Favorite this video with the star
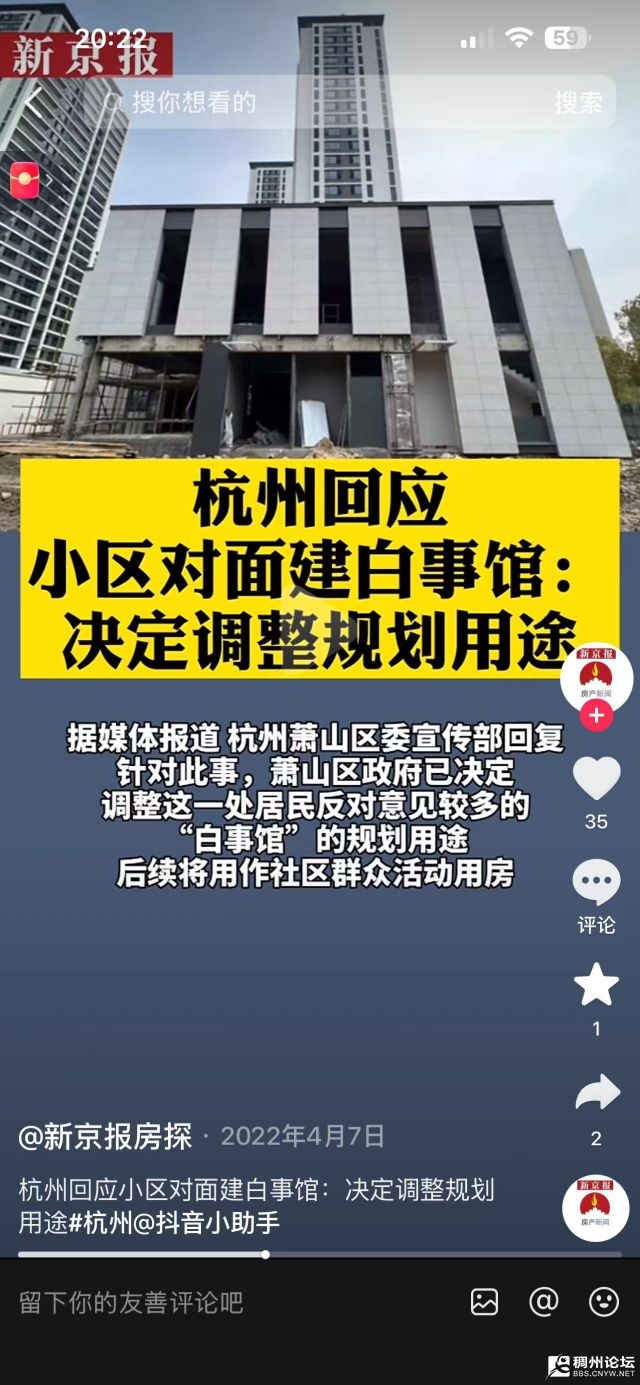This screenshot has height=1385, width=640. click(x=596, y=985)
